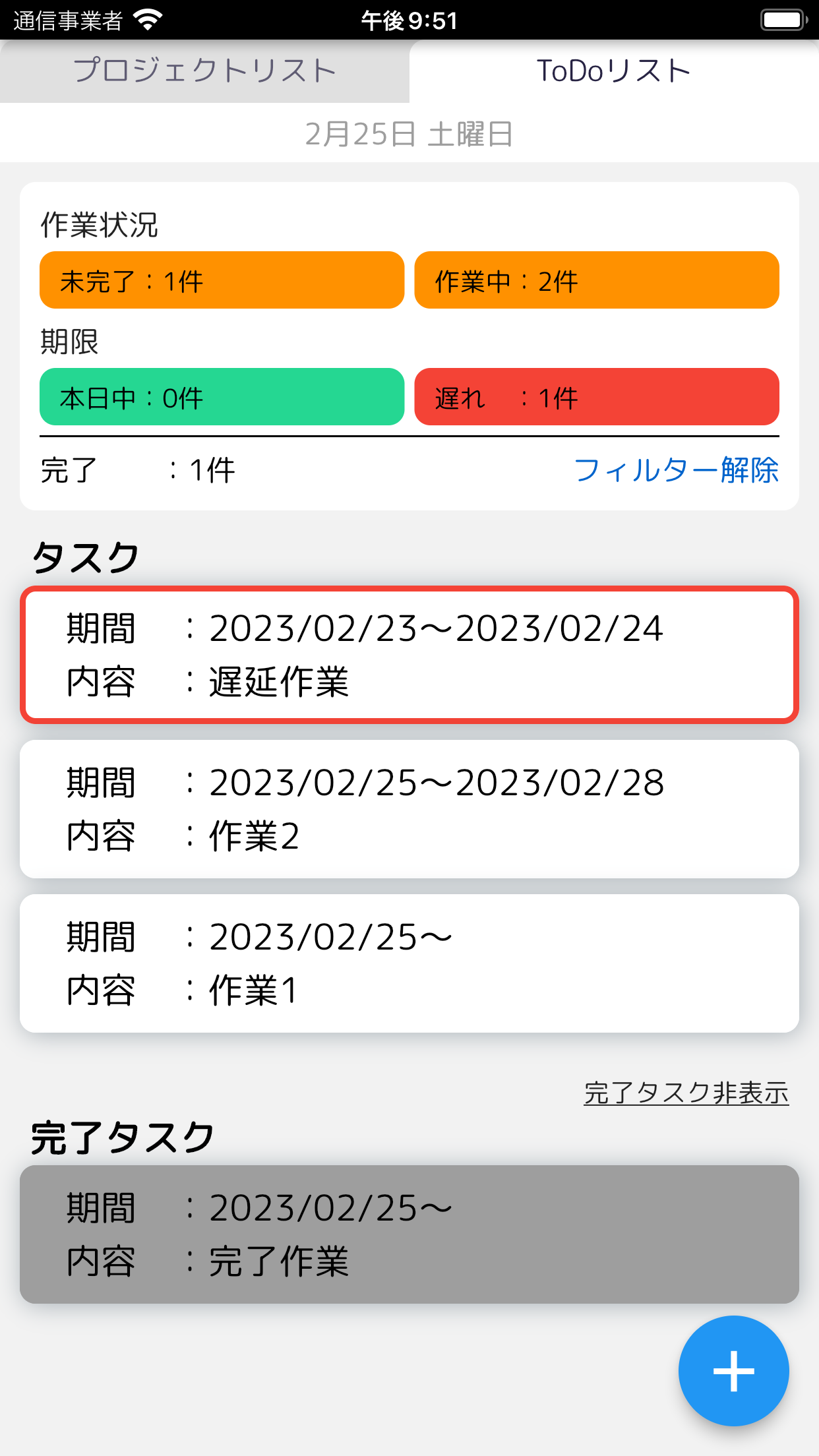819x1456 pixels.
Task: Toggle the 本日中：0件 filter
Action: [222, 397]
